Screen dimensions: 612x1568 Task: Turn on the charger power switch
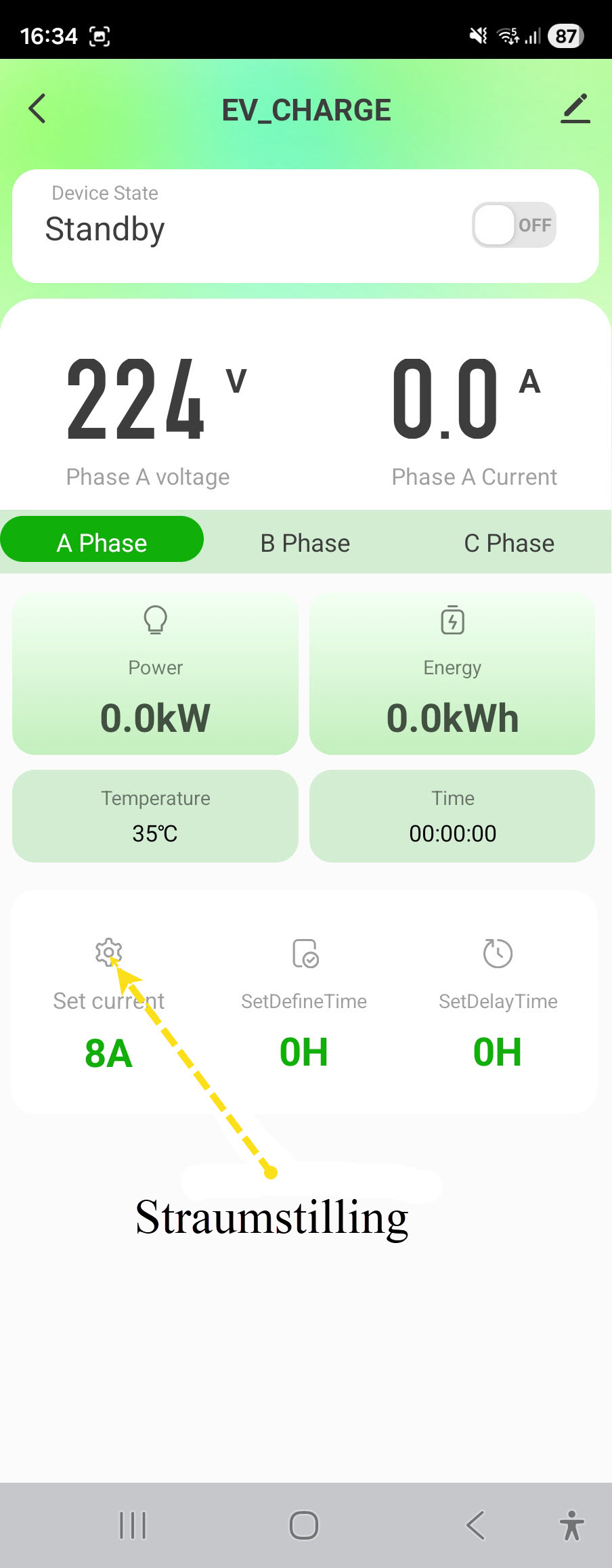514,225
